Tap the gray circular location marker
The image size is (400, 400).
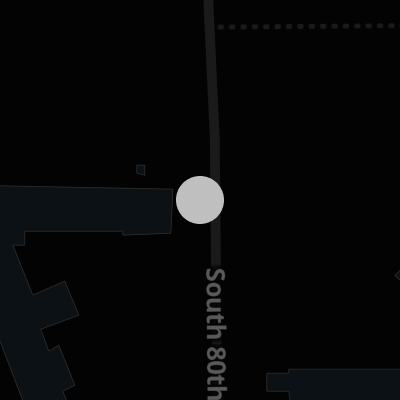tap(200, 200)
